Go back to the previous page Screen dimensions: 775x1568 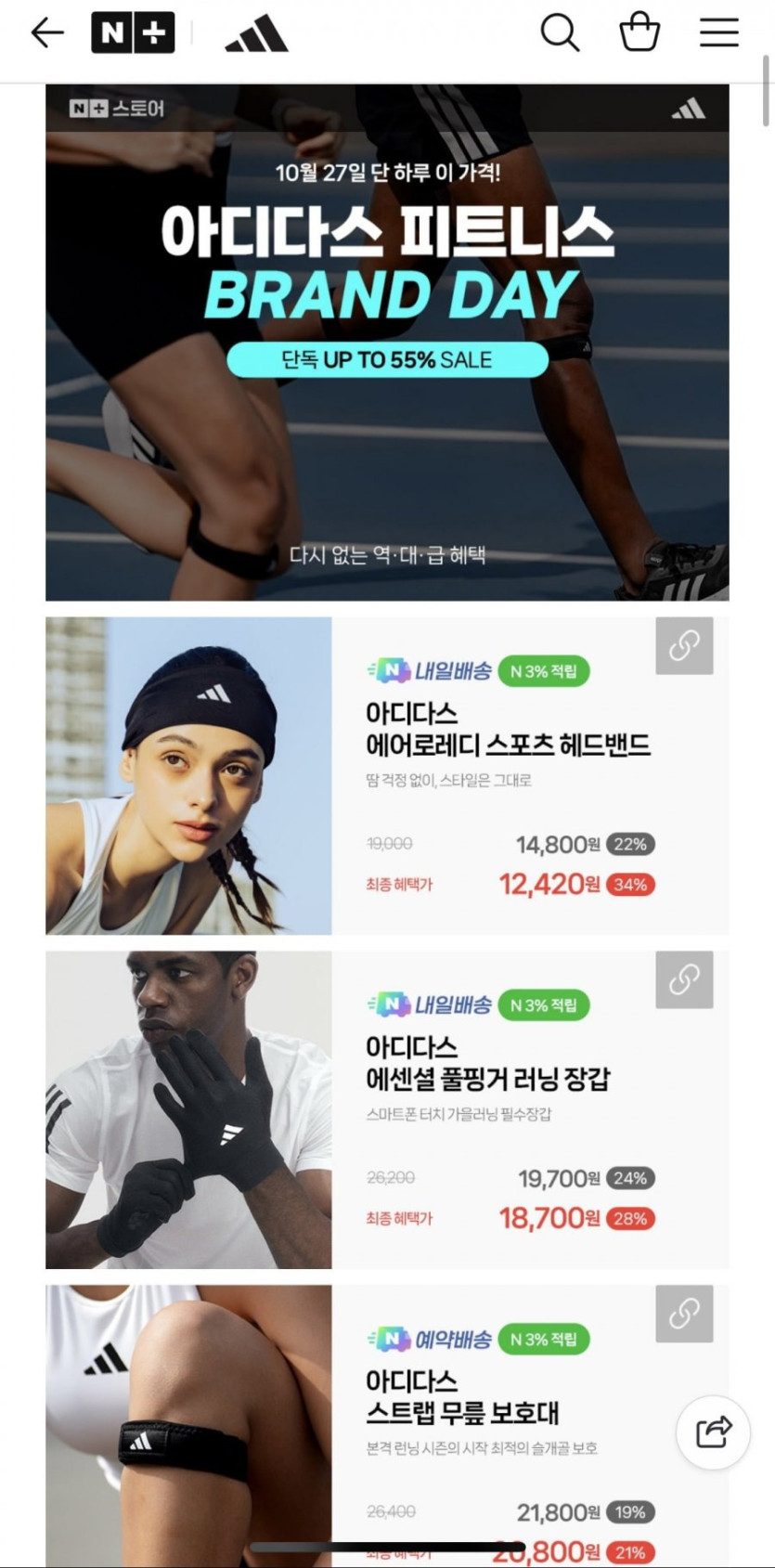47,33
